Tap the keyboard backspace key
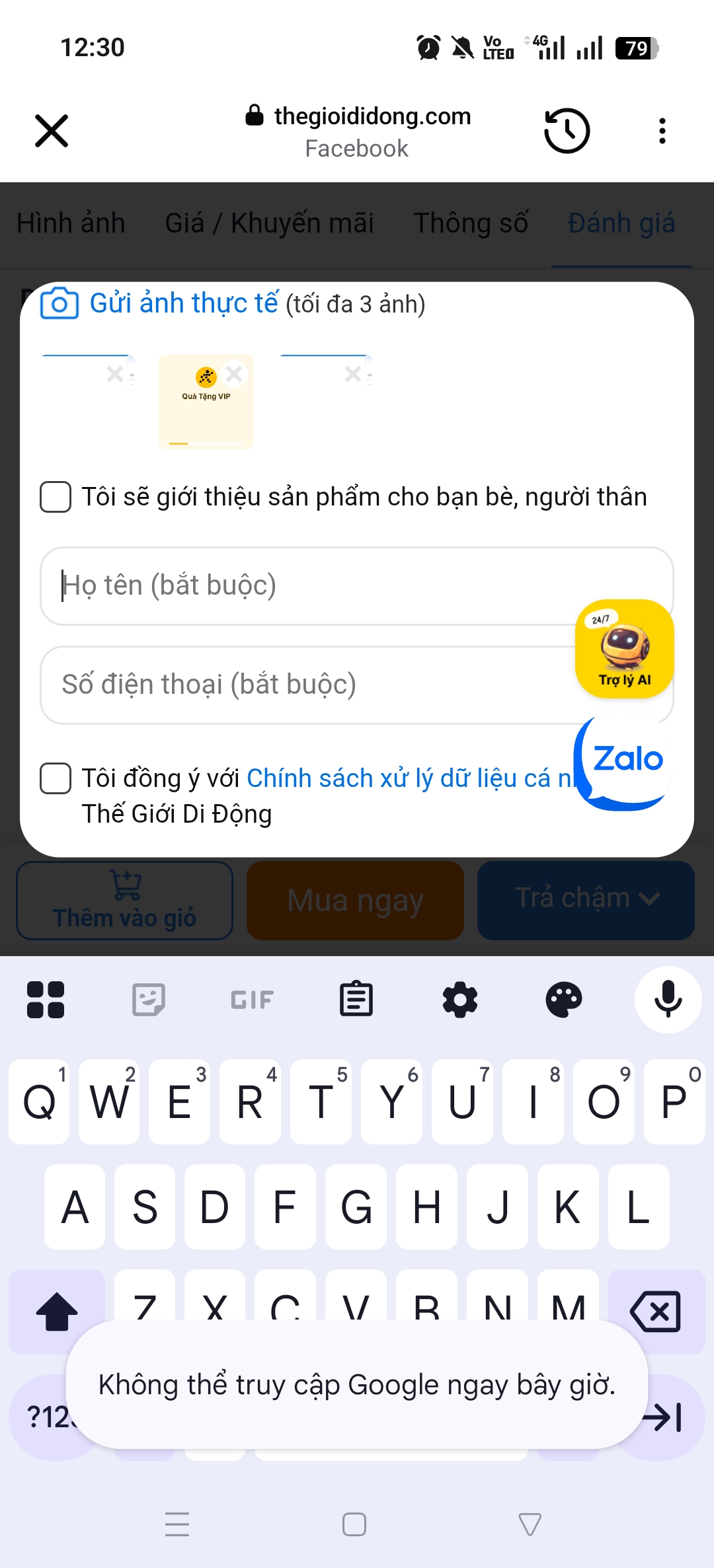This screenshot has height=1568, width=714. [655, 1310]
